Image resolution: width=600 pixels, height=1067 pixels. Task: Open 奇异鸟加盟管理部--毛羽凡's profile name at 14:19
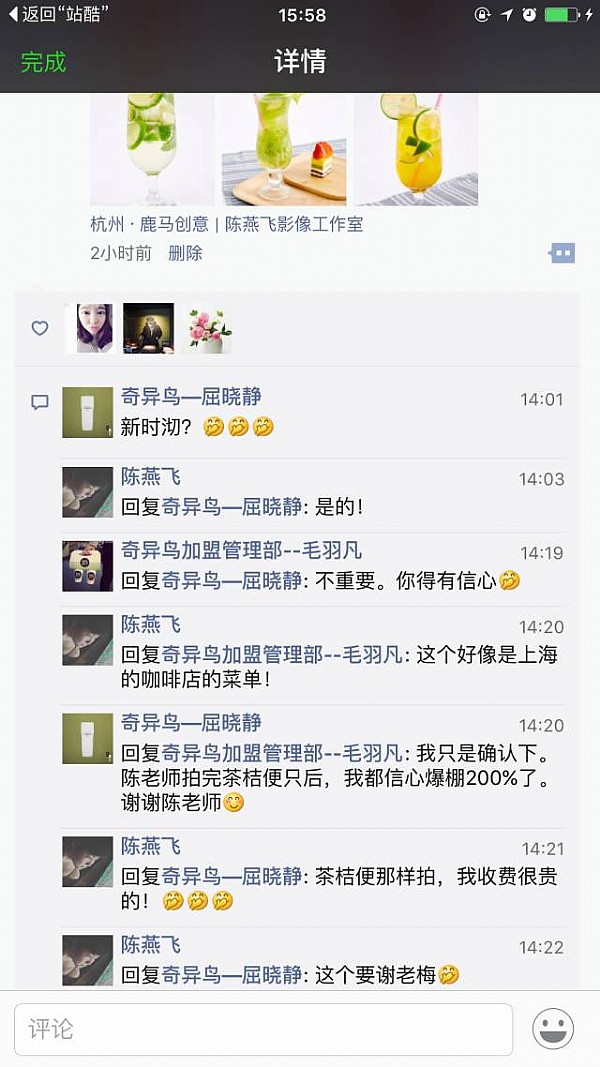pyautogui.click(x=241, y=551)
